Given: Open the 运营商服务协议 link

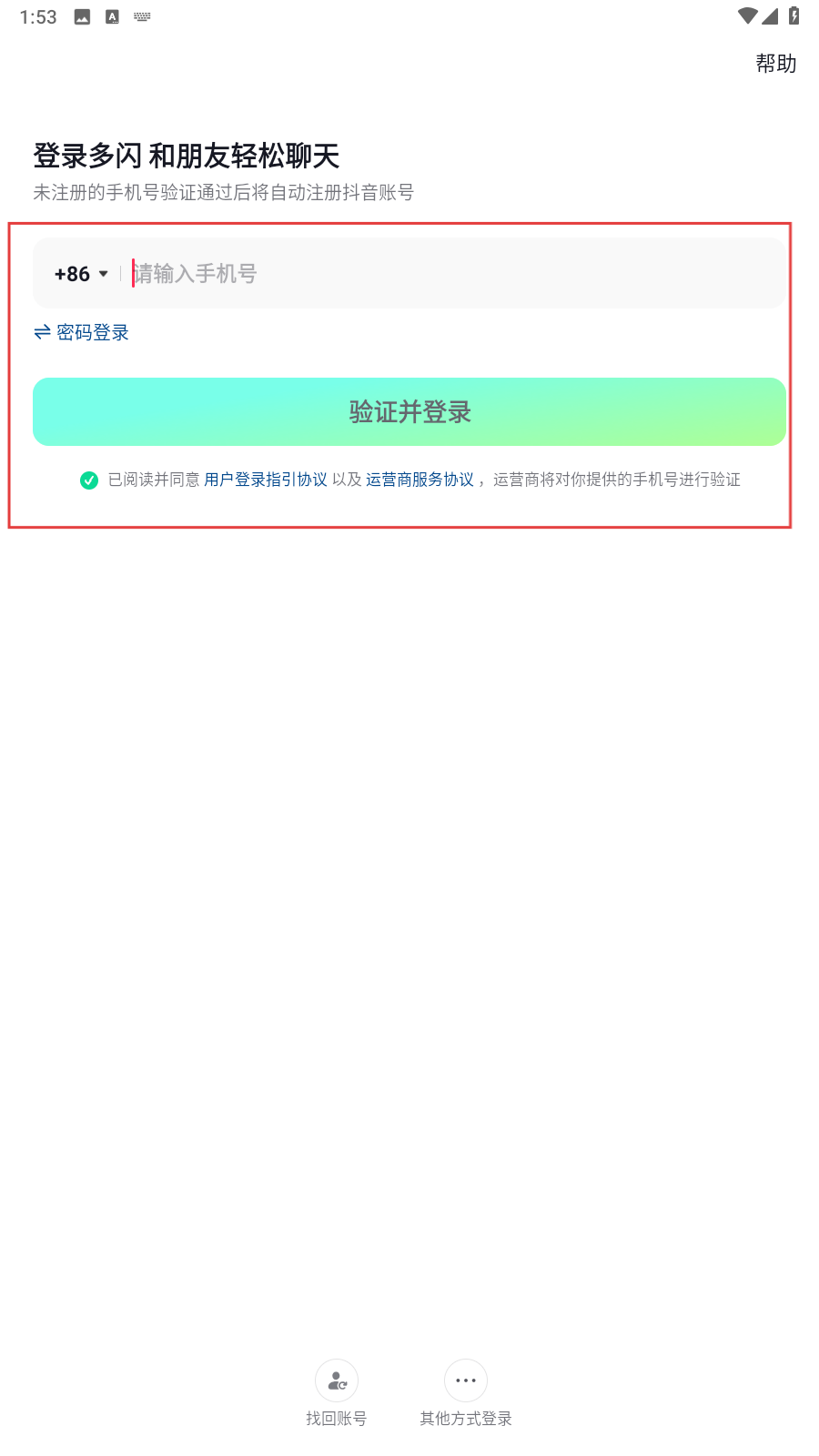Looking at the screenshot, I should tap(420, 480).
